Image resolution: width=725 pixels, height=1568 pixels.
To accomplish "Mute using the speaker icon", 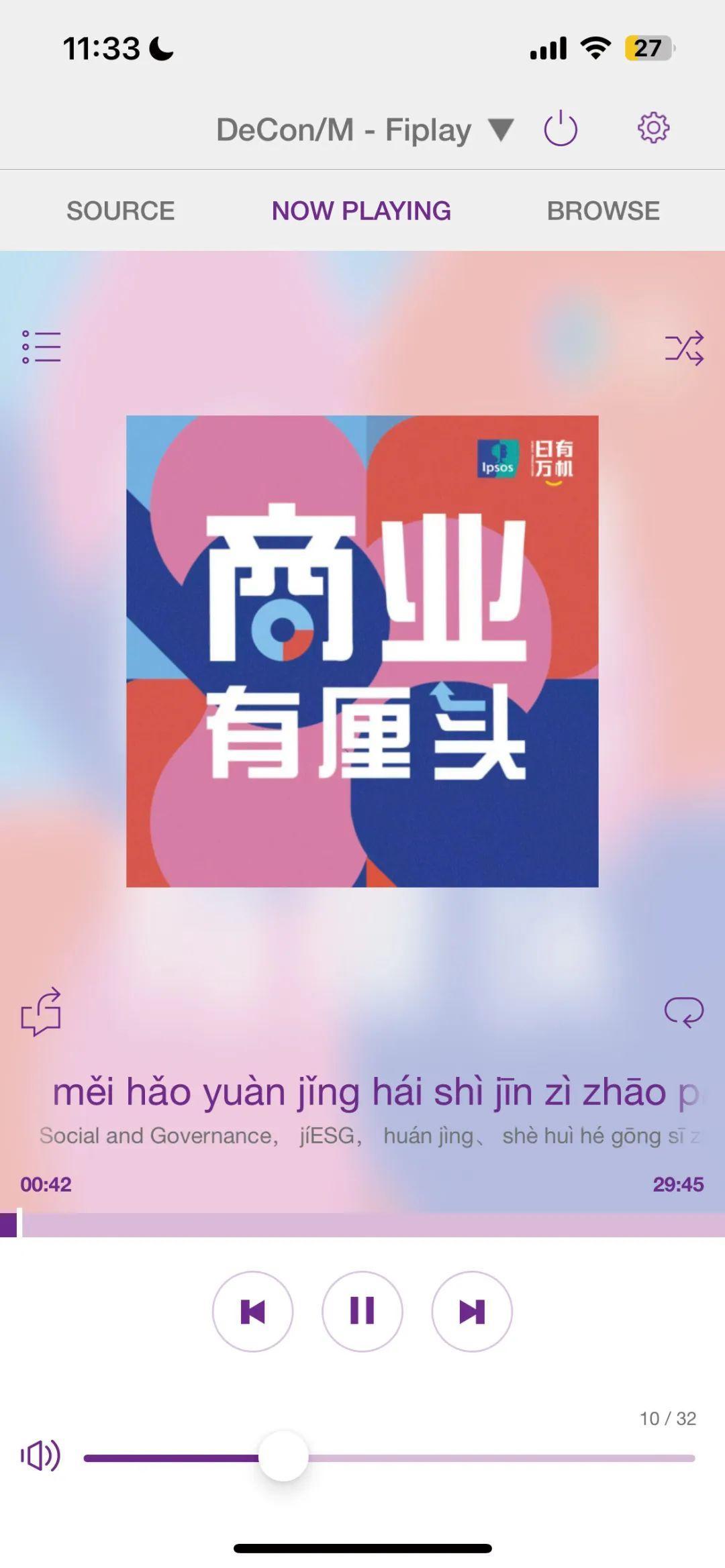I will tap(40, 1456).
